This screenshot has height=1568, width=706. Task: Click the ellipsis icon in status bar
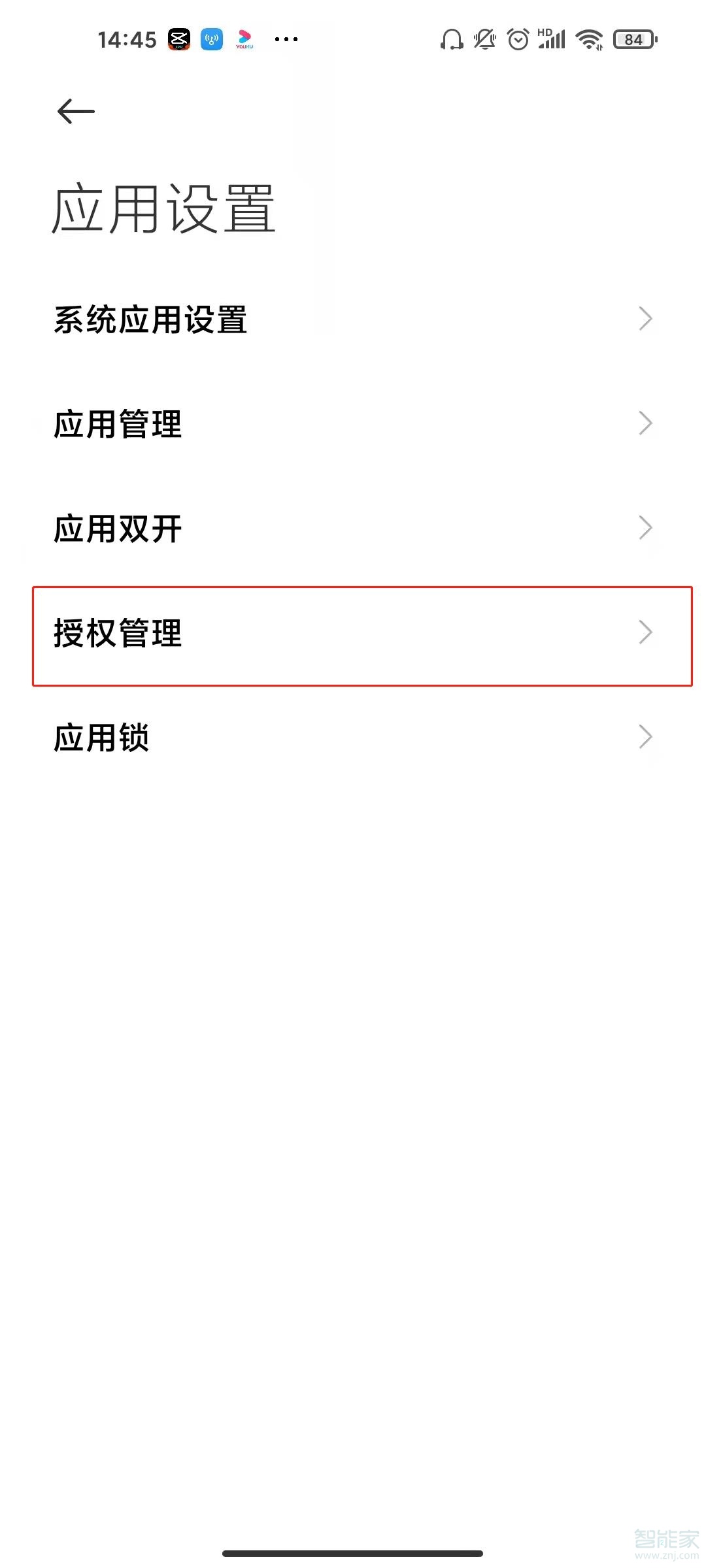286,39
